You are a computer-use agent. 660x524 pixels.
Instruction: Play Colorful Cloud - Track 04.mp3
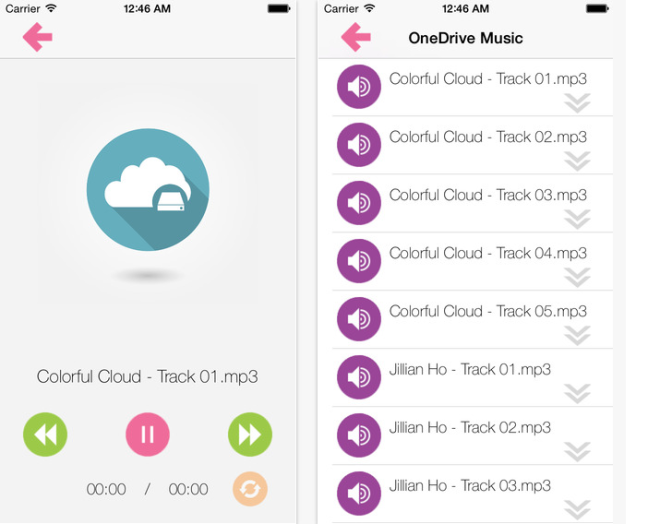pyautogui.click(x=487, y=253)
